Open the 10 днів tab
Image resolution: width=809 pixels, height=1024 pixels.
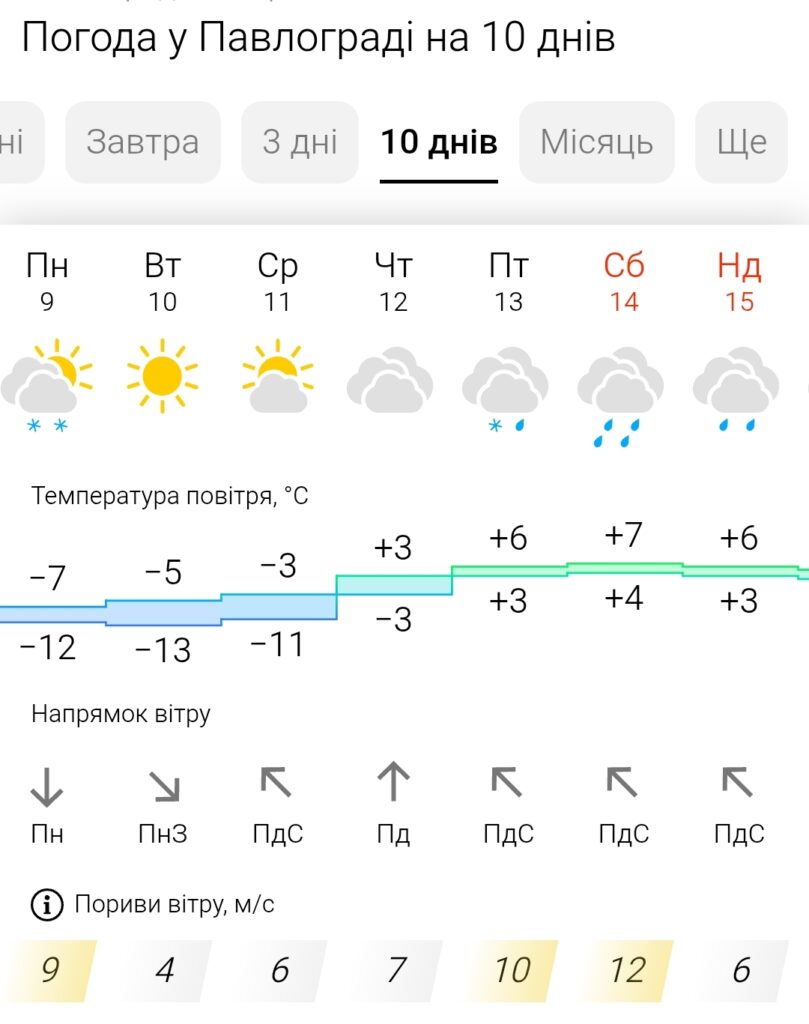pyautogui.click(x=438, y=142)
